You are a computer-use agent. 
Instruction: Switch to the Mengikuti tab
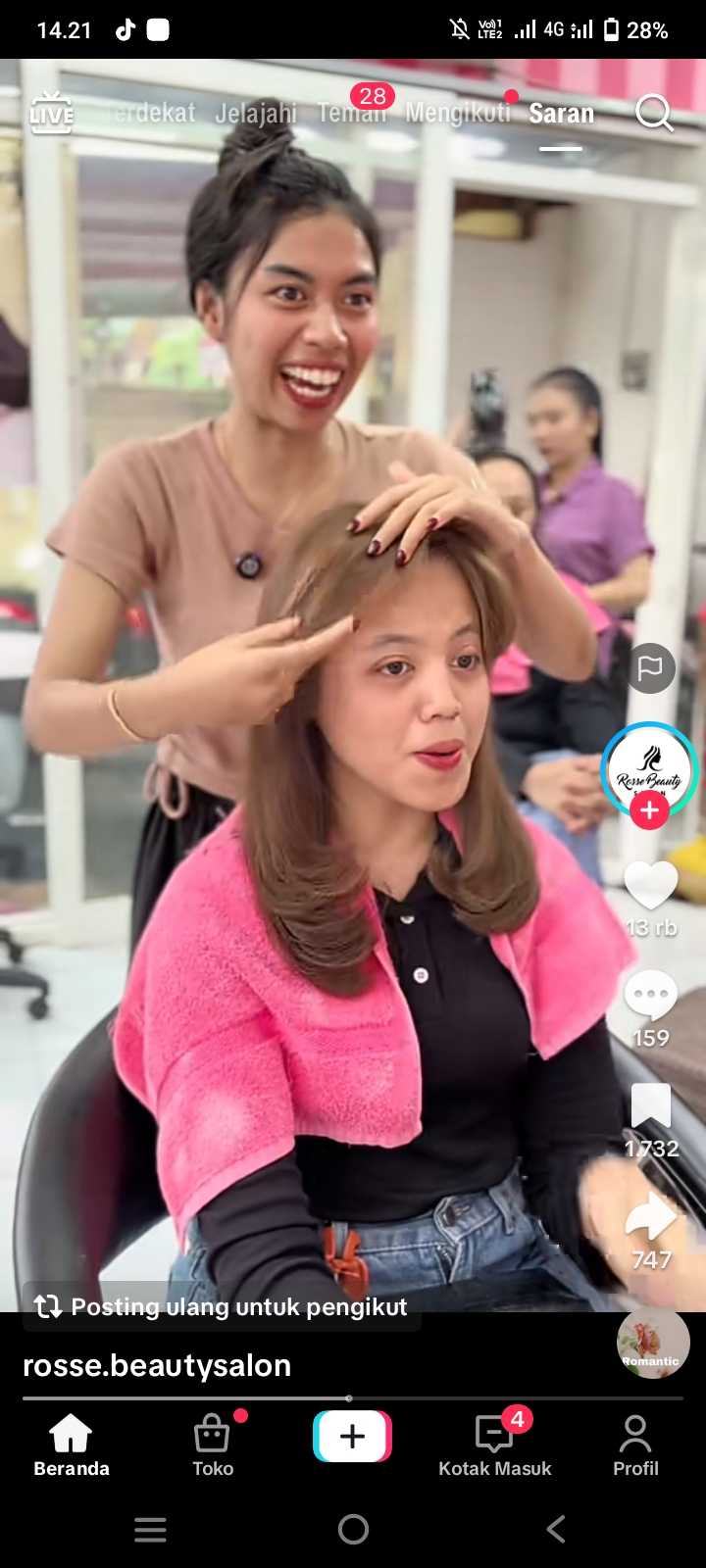click(x=457, y=114)
